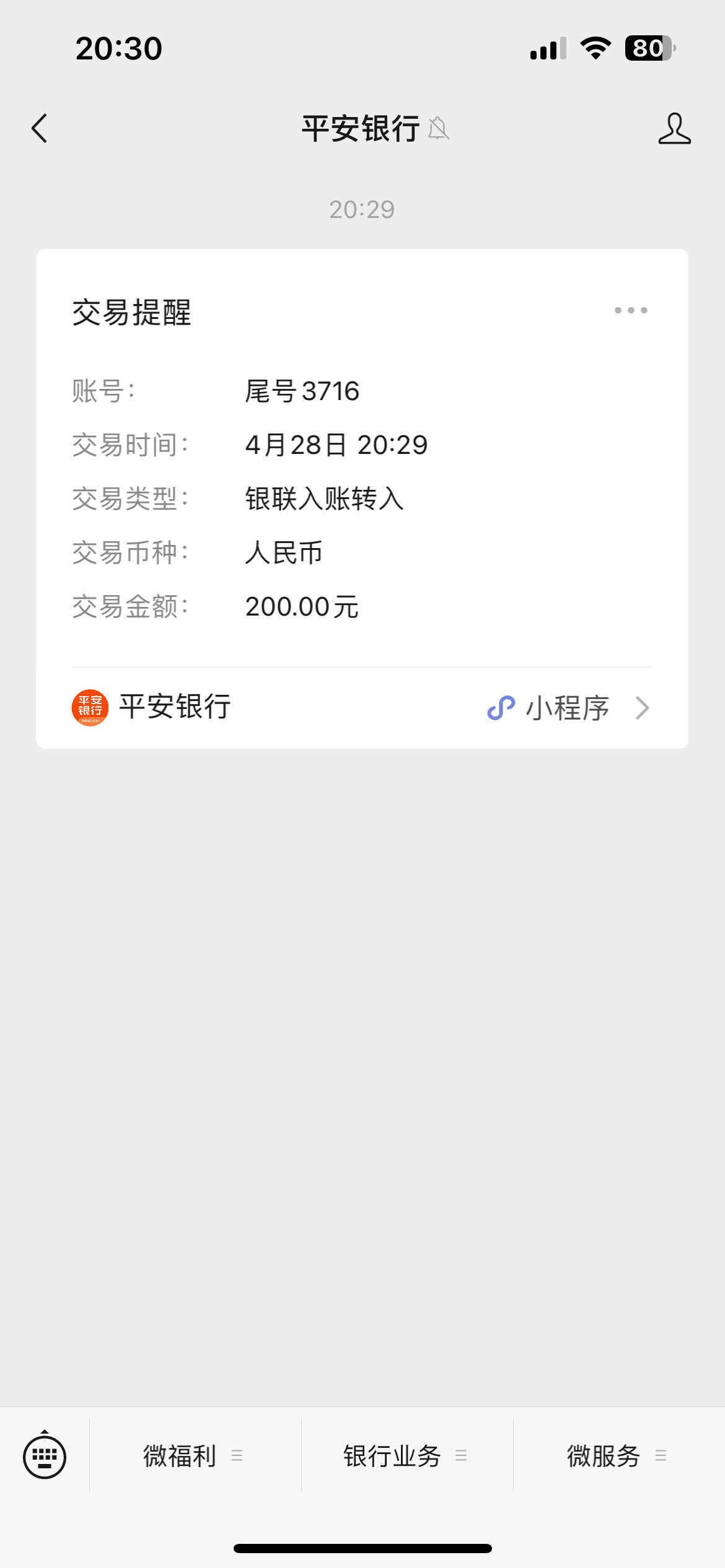Screen dimensions: 725x1568
Task: Open the 平安银行 小程序 link
Action: (x=362, y=708)
